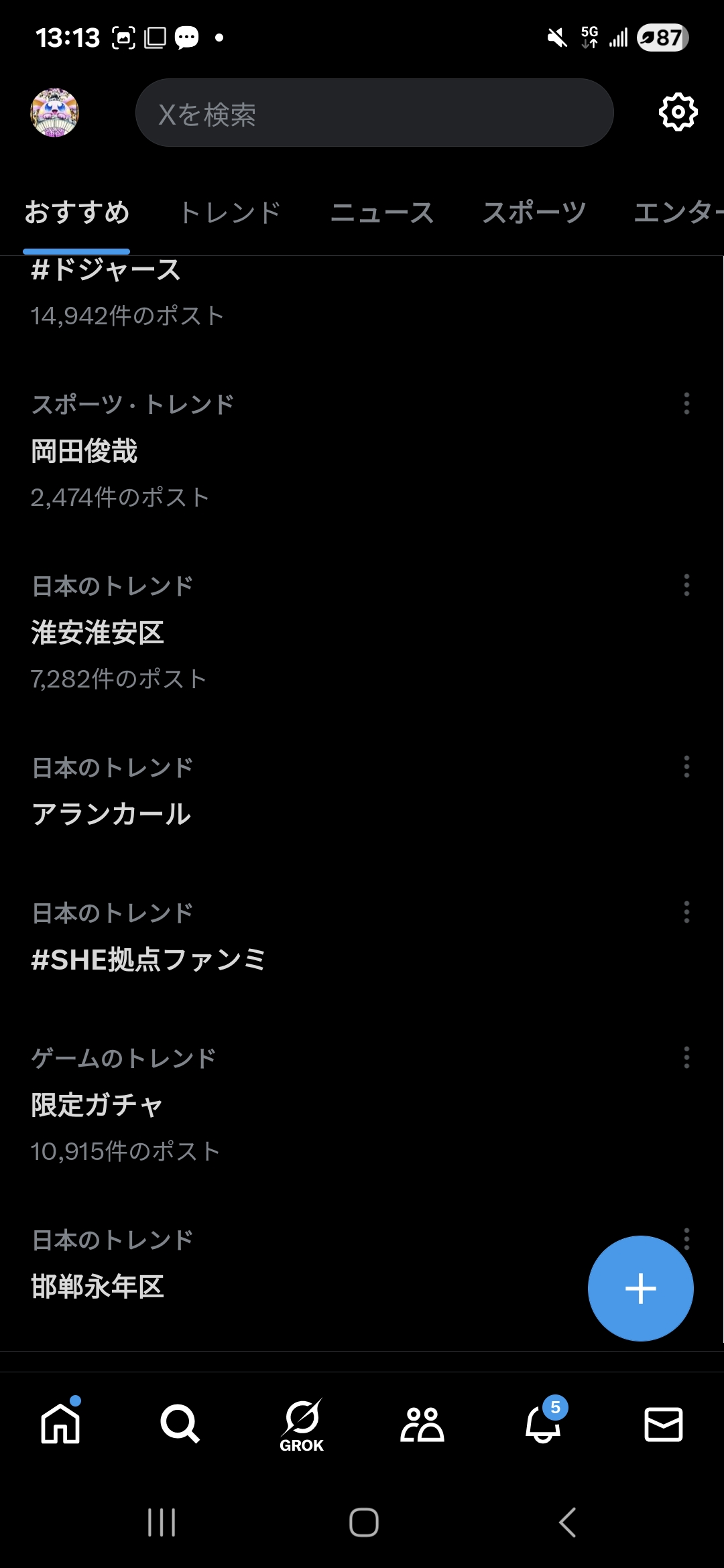Open the explore settings gear
This screenshot has width=724, height=1568.
coord(678,113)
